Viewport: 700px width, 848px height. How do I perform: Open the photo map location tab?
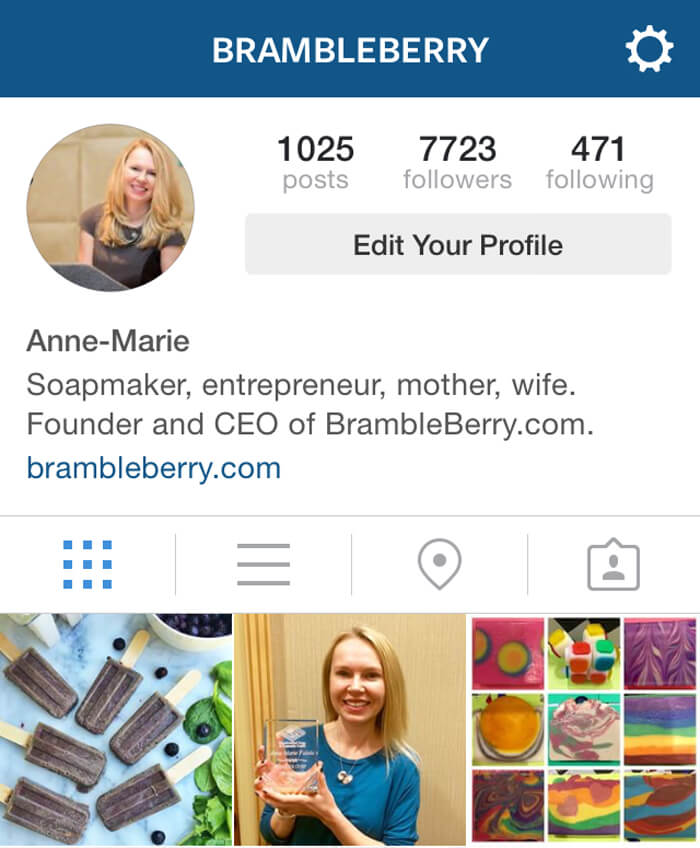439,565
